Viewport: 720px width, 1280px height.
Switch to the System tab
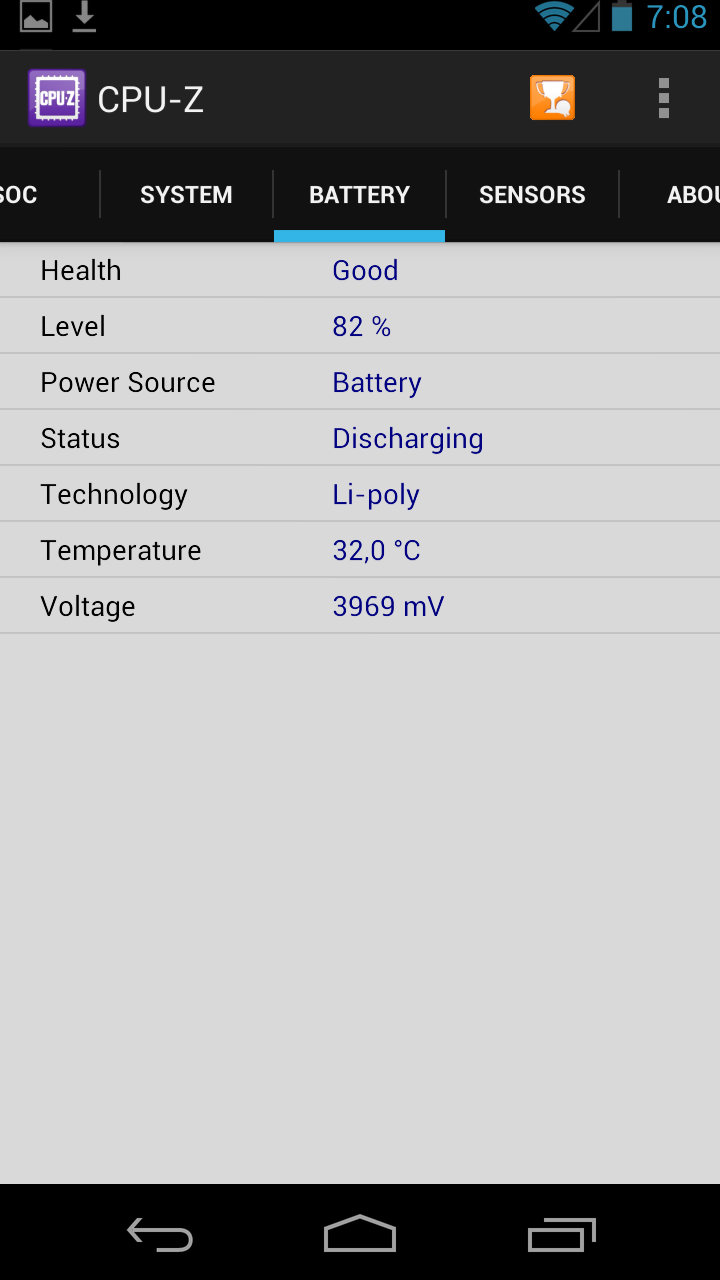click(186, 195)
